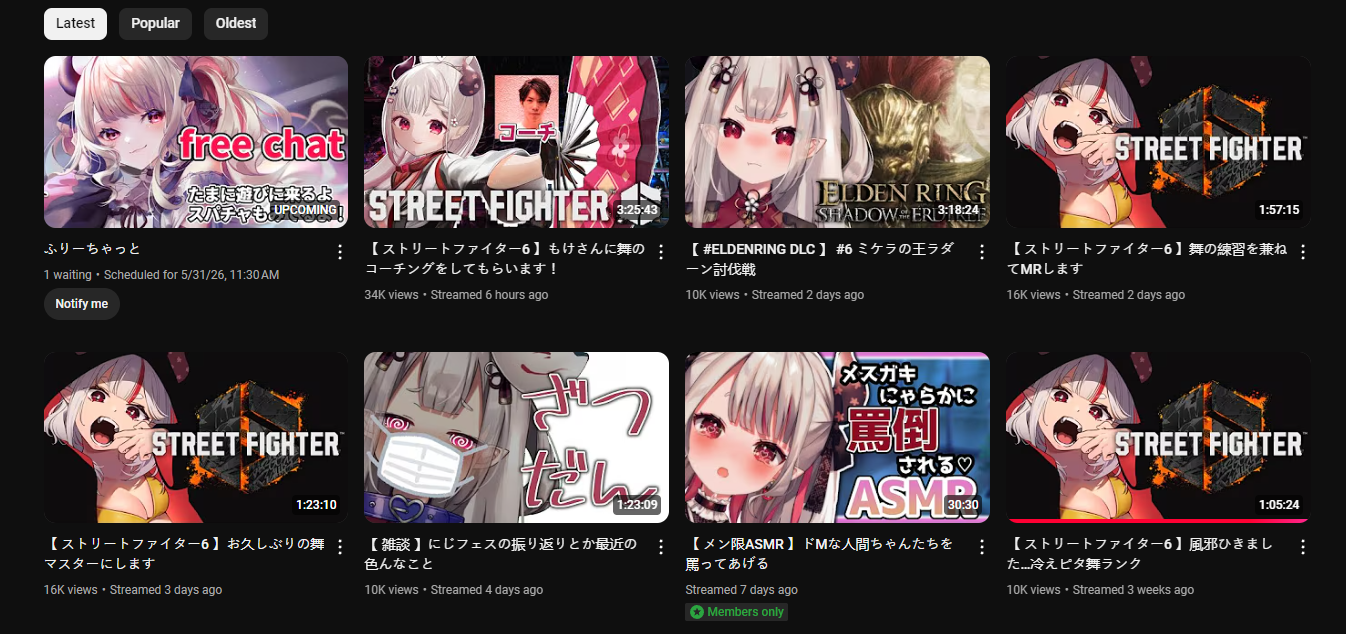
Task: Sort videos by Popular
Action: (155, 23)
